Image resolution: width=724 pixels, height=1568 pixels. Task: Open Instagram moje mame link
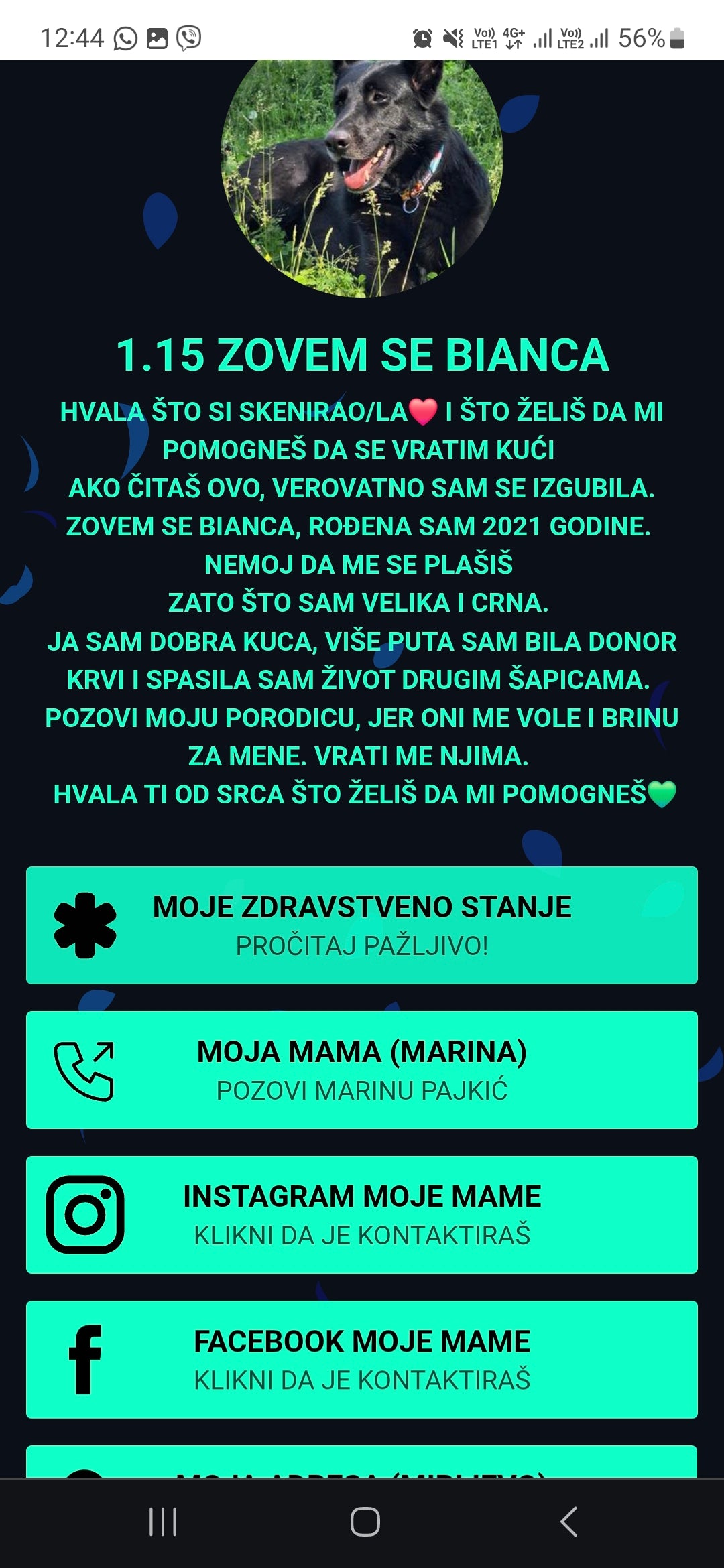pyautogui.click(x=362, y=1214)
